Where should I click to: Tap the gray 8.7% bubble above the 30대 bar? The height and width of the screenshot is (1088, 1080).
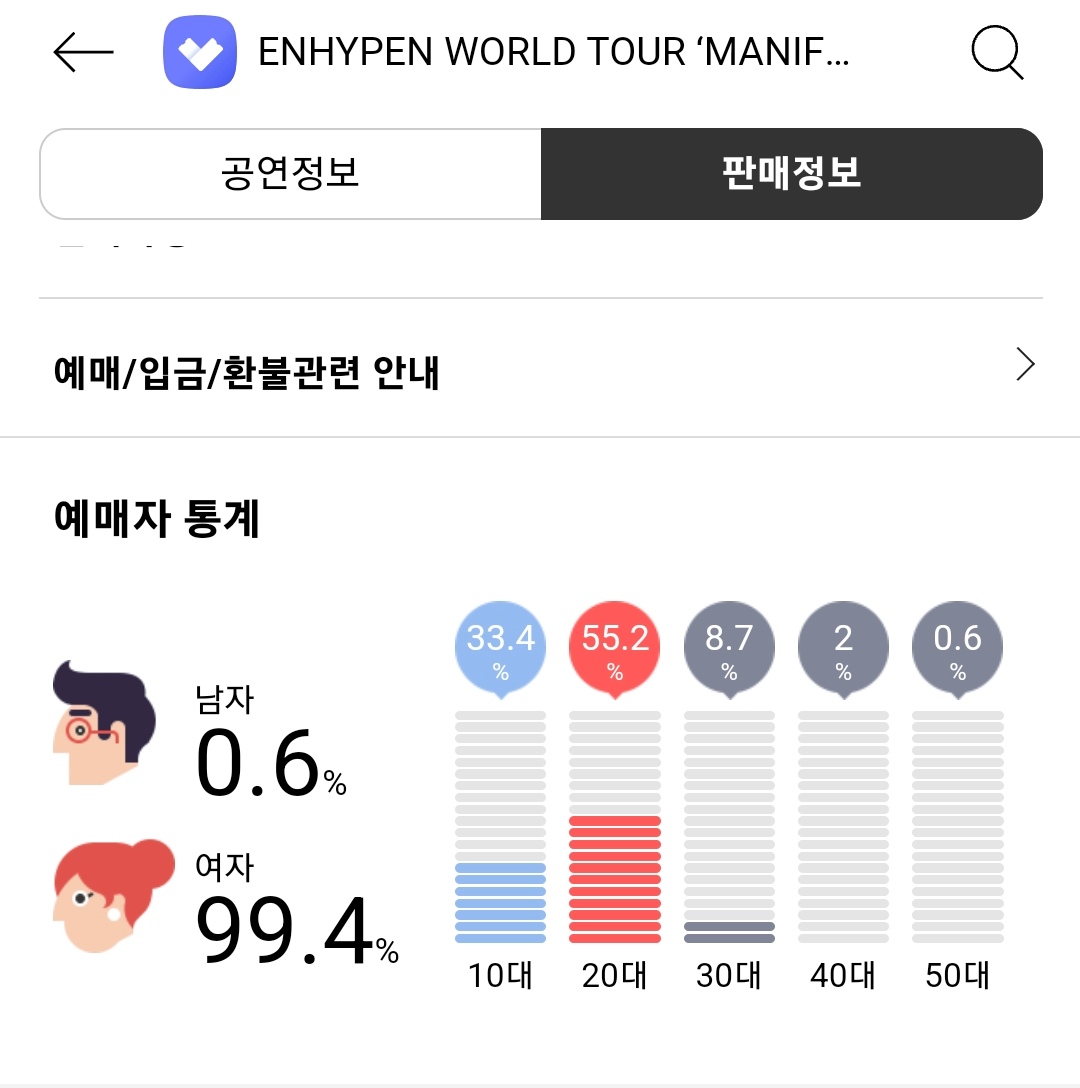click(729, 645)
